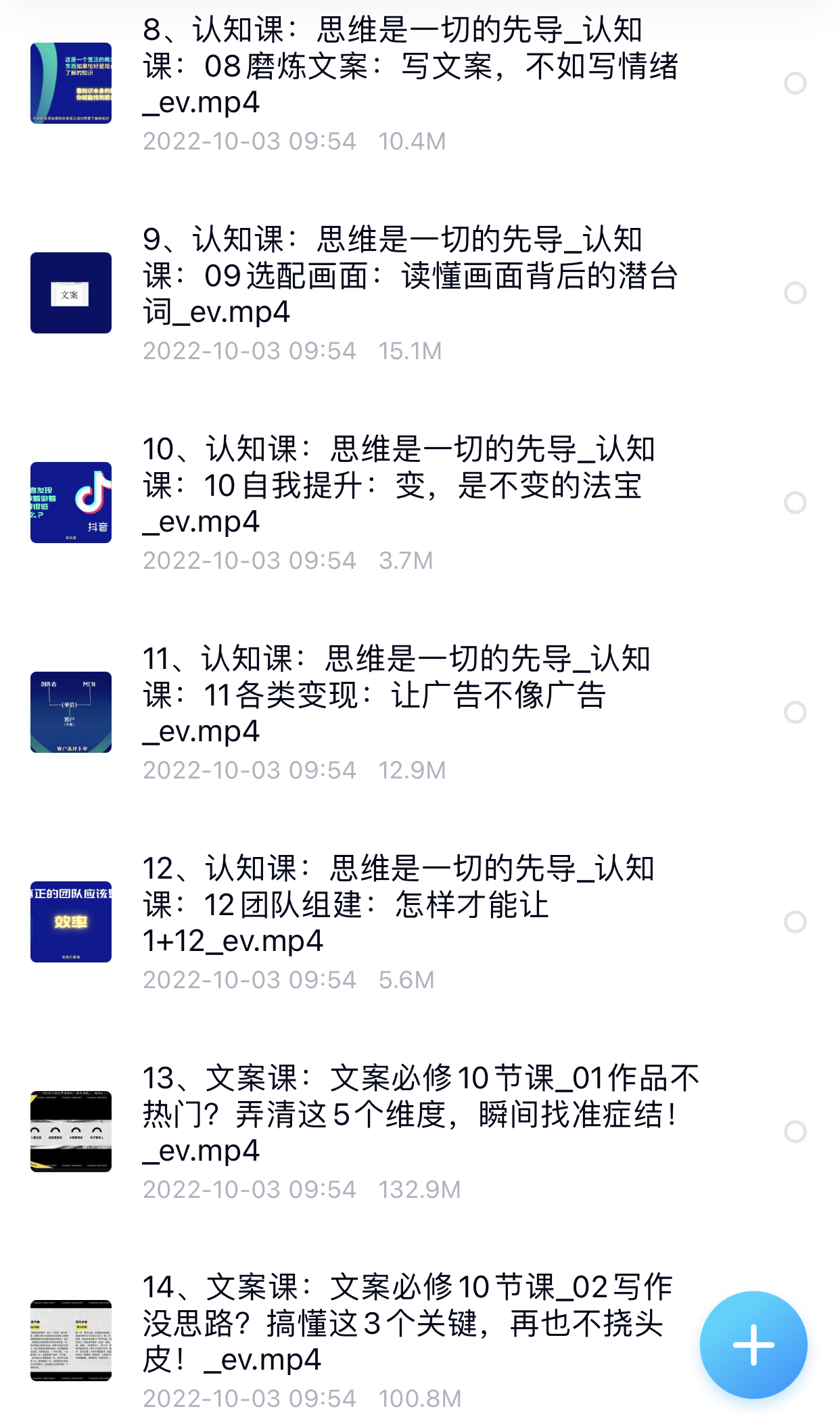Select the radio circle for video 8

(795, 83)
